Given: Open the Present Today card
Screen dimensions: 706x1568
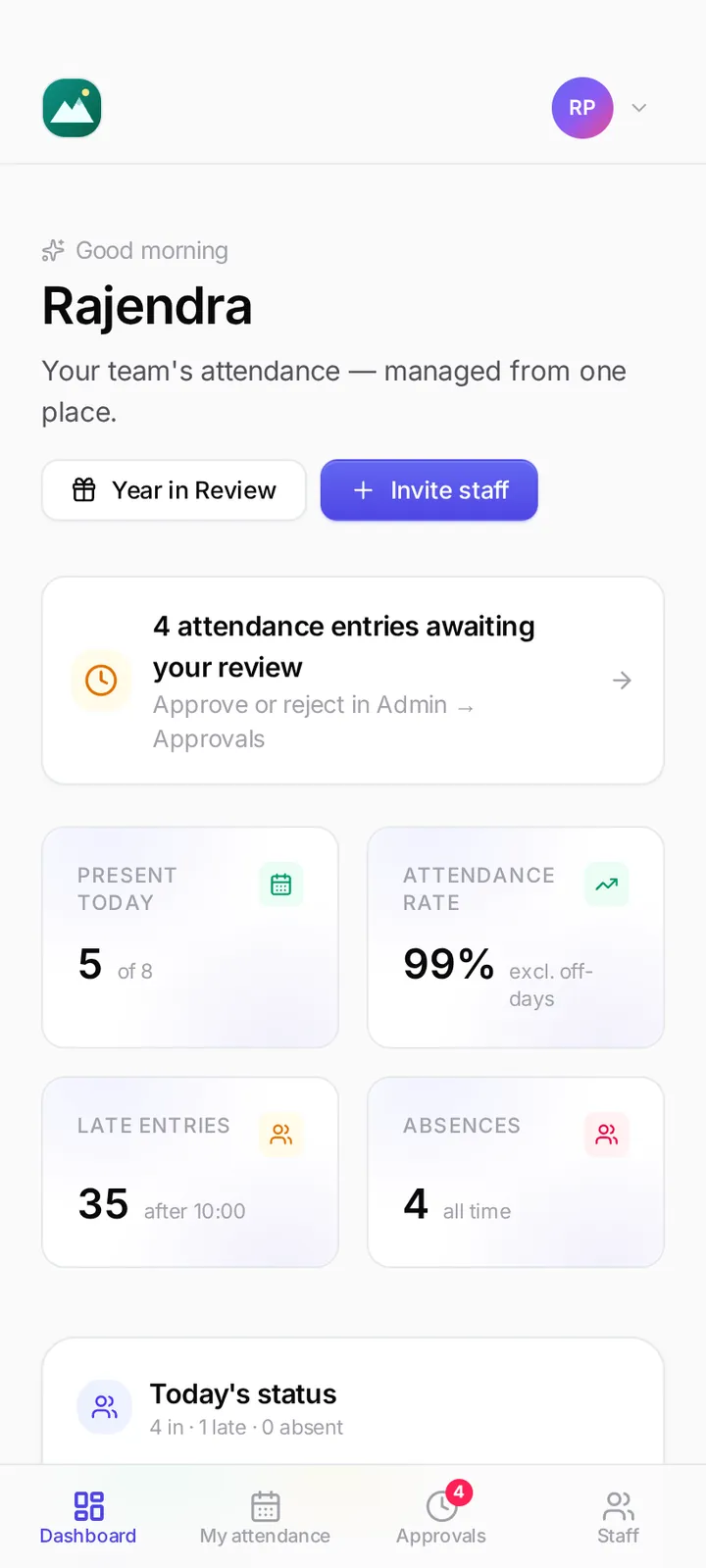Looking at the screenshot, I should pyautogui.click(x=190, y=937).
